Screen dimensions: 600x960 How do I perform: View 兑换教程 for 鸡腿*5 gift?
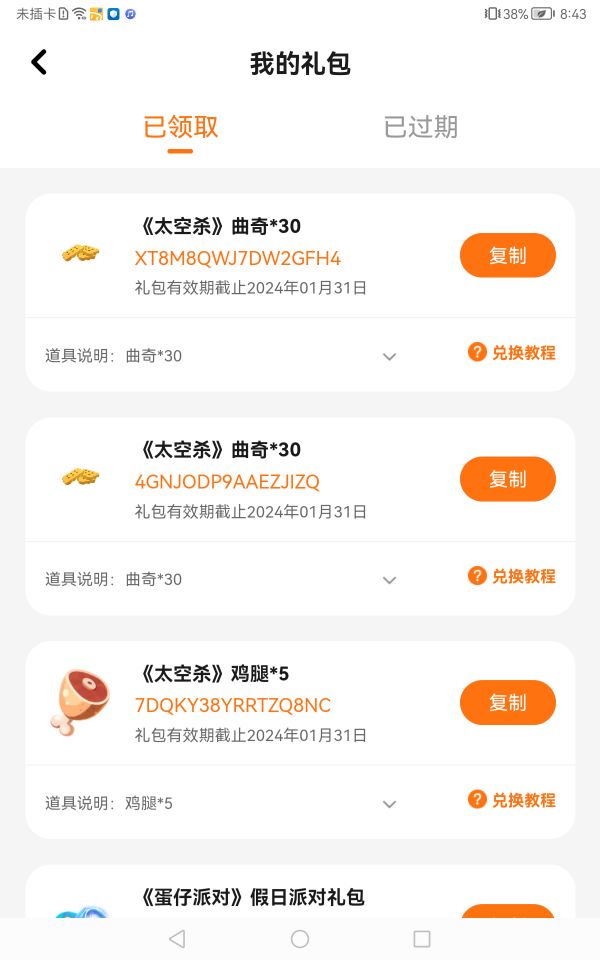click(512, 800)
